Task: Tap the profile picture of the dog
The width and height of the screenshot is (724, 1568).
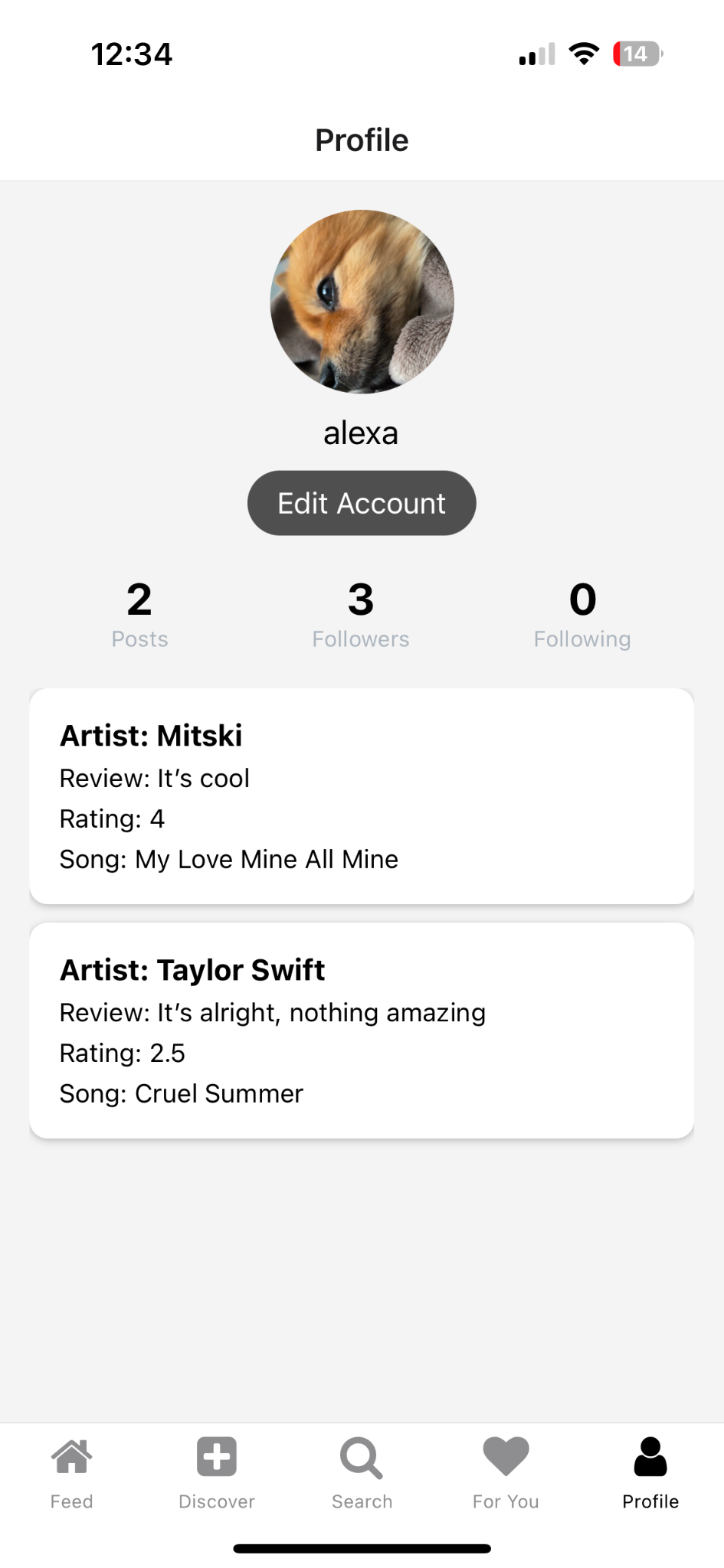Action: click(x=361, y=302)
